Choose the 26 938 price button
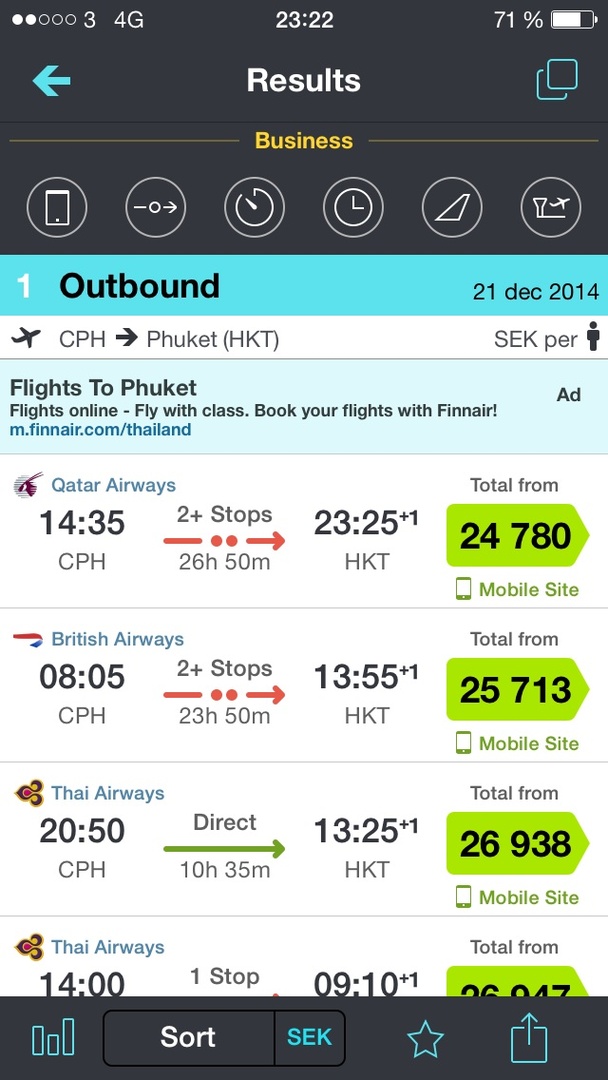Screen dimensions: 608x1080 coord(515,844)
